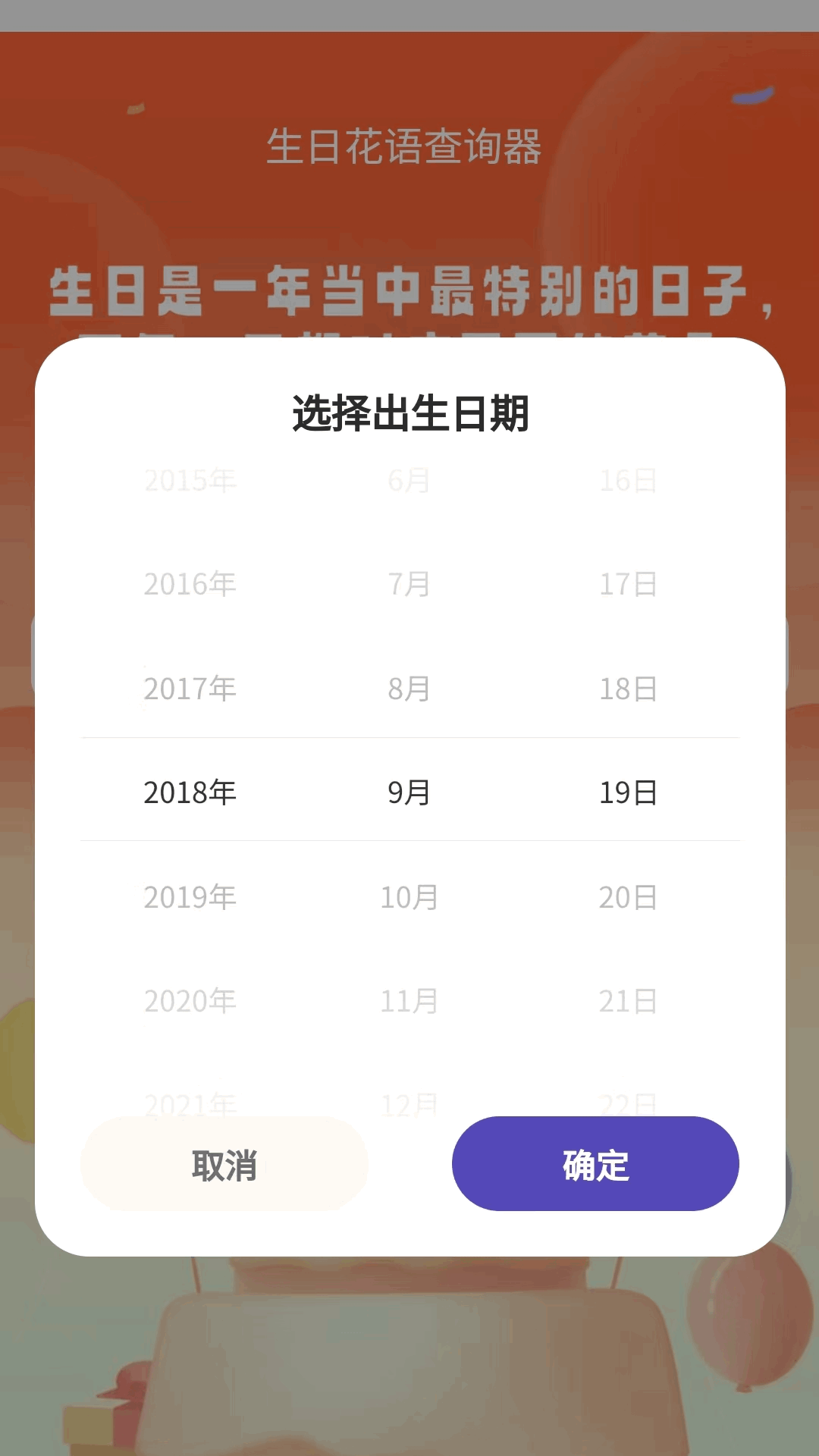Pick 18日 in the day column
Screen dimensions: 819x1456
click(628, 689)
